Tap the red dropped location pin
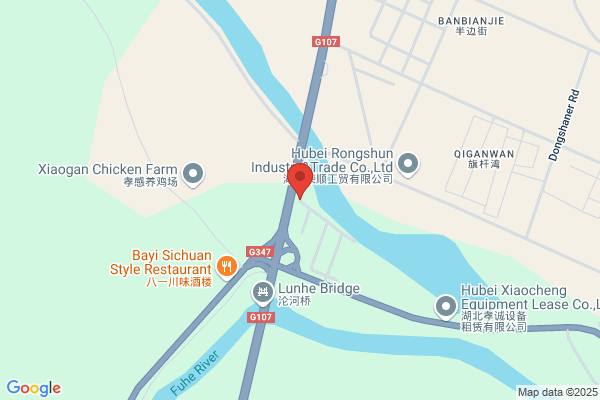The height and width of the screenshot is (400, 600). click(300, 181)
